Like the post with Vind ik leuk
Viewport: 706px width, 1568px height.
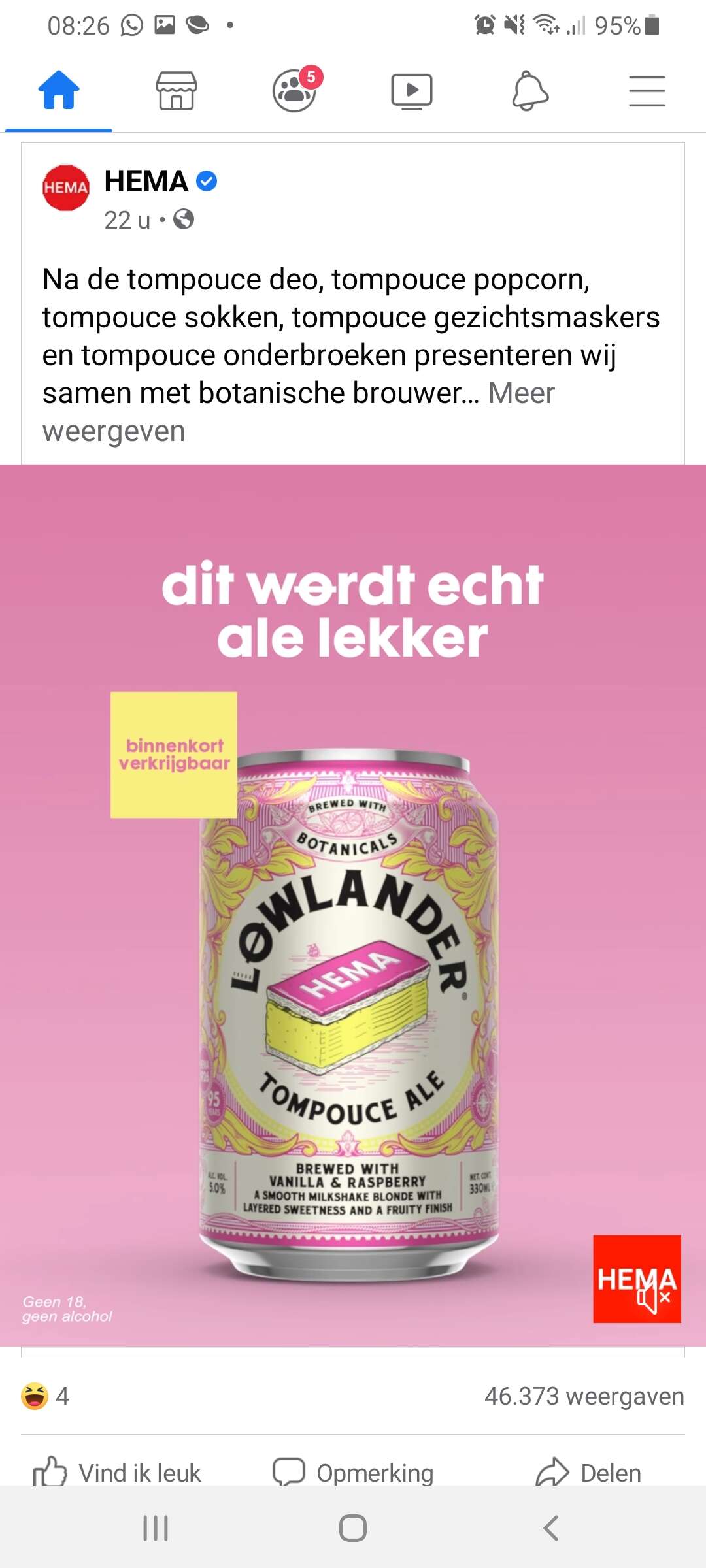[118, 1473]
